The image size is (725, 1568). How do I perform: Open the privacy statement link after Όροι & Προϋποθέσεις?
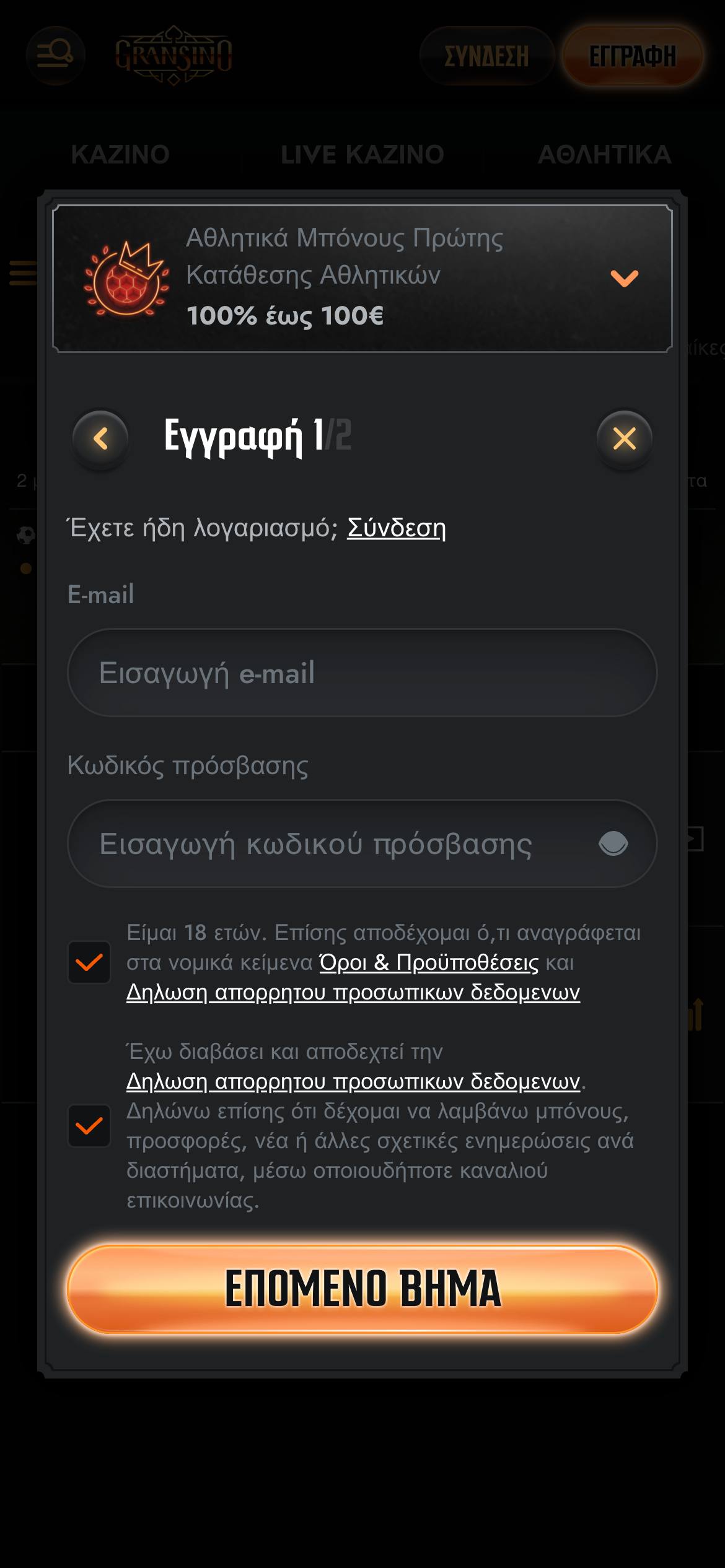353,992
